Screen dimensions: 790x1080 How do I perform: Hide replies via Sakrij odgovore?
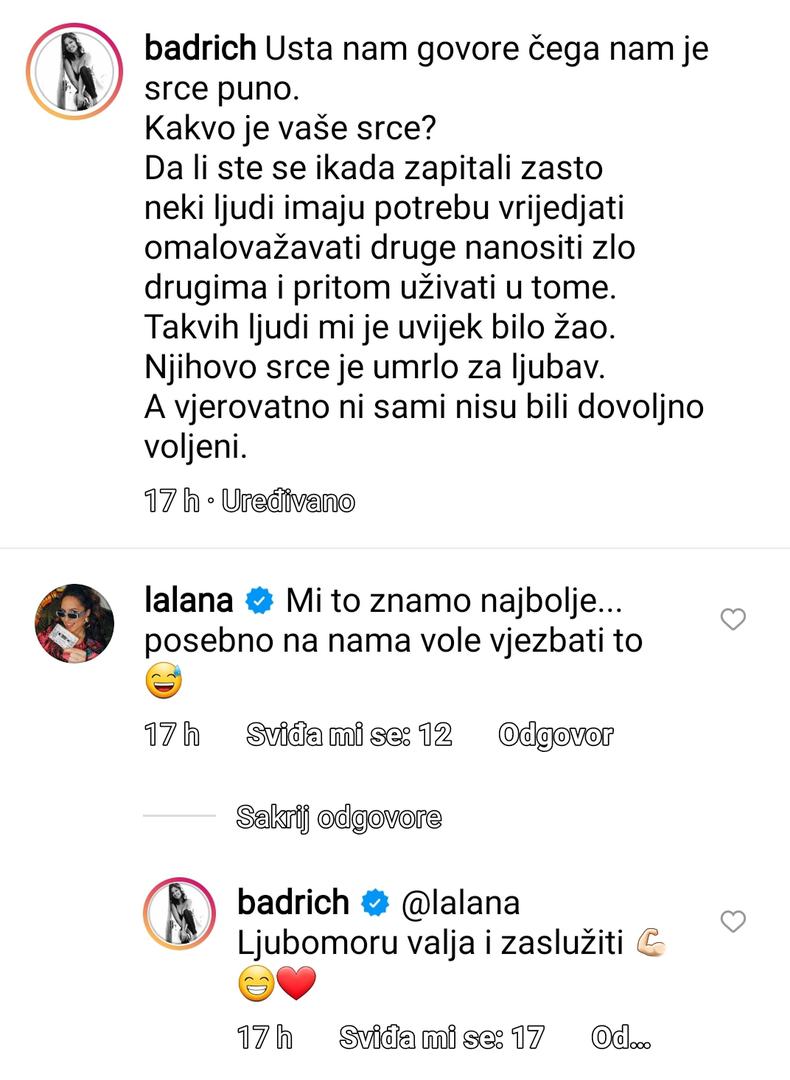click(339, 817)
